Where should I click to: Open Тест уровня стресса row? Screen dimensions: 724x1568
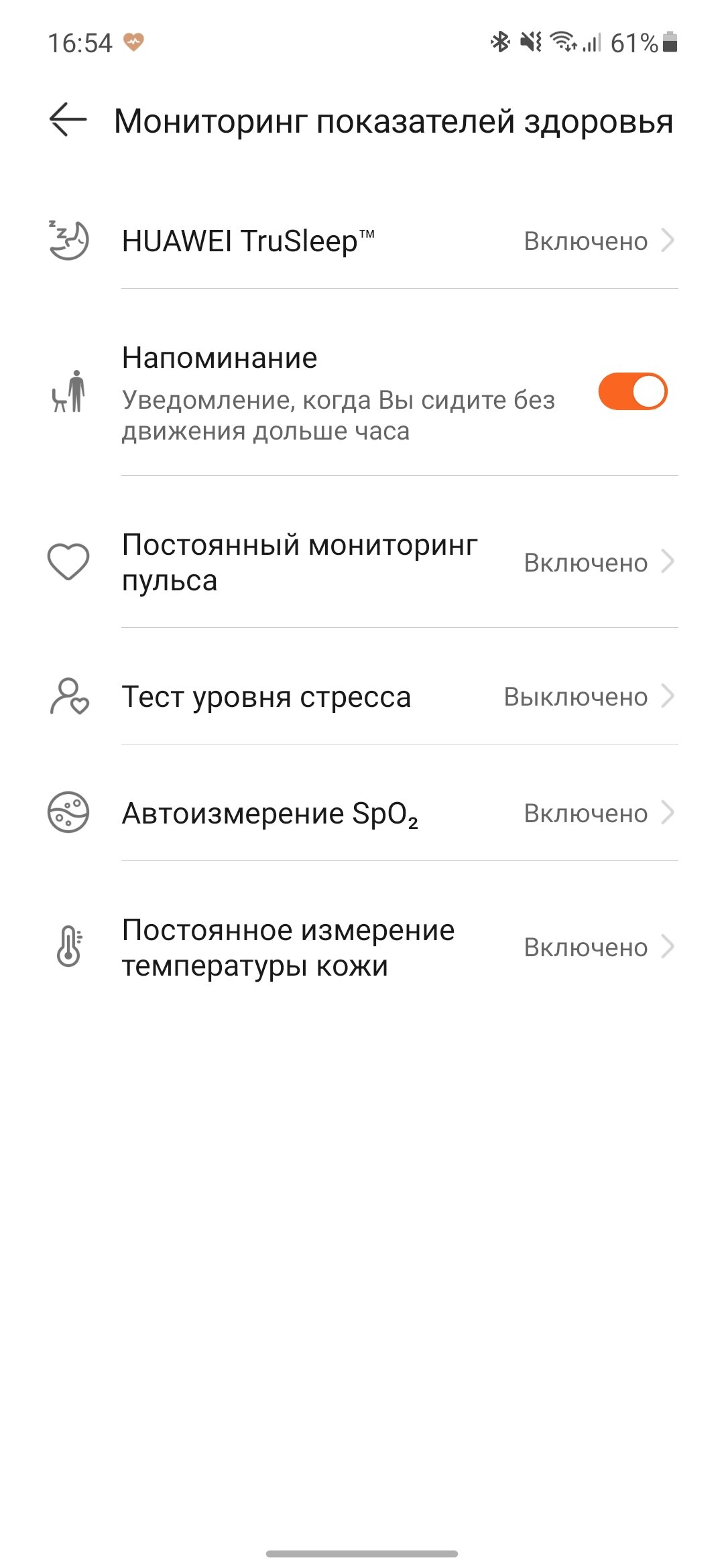click(x=362, y=697)
